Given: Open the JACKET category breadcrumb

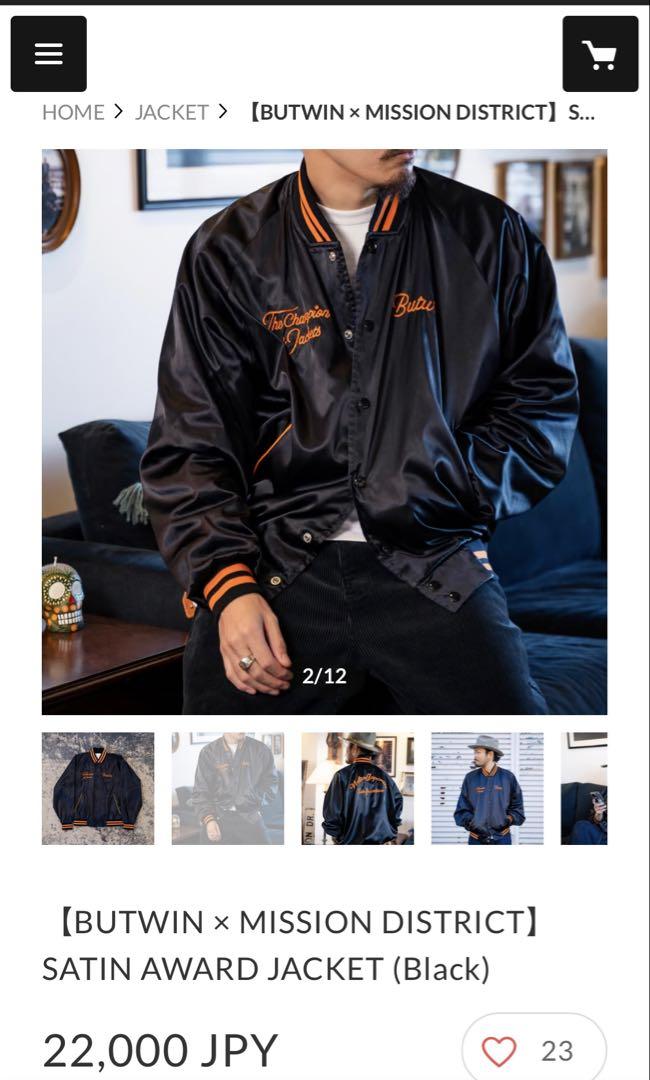Looking at the screenshot, I should coord(171,112).
